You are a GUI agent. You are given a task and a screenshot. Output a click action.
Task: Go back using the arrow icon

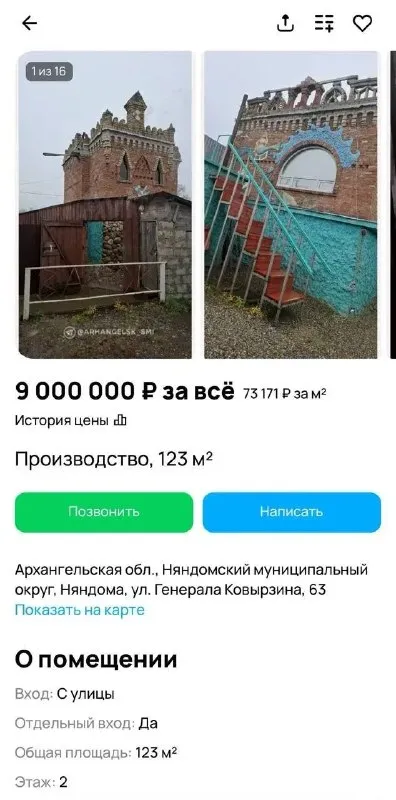click(30, 23)
